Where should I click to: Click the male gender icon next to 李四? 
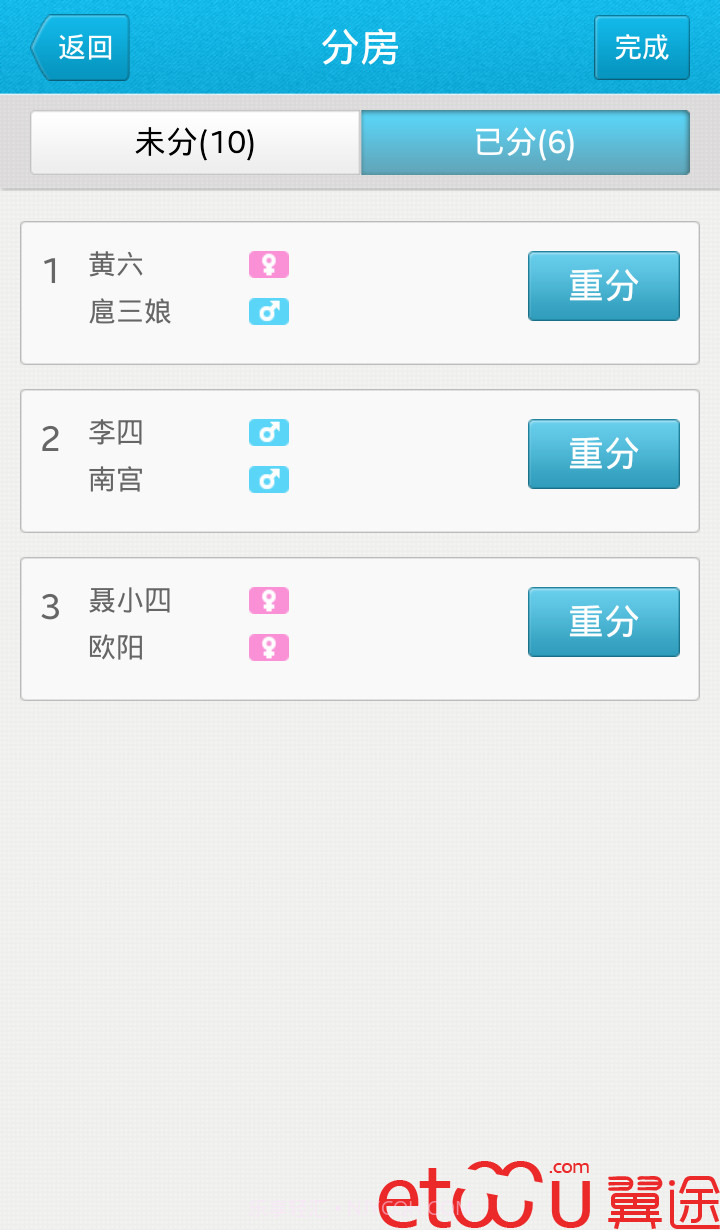point(268,432)
